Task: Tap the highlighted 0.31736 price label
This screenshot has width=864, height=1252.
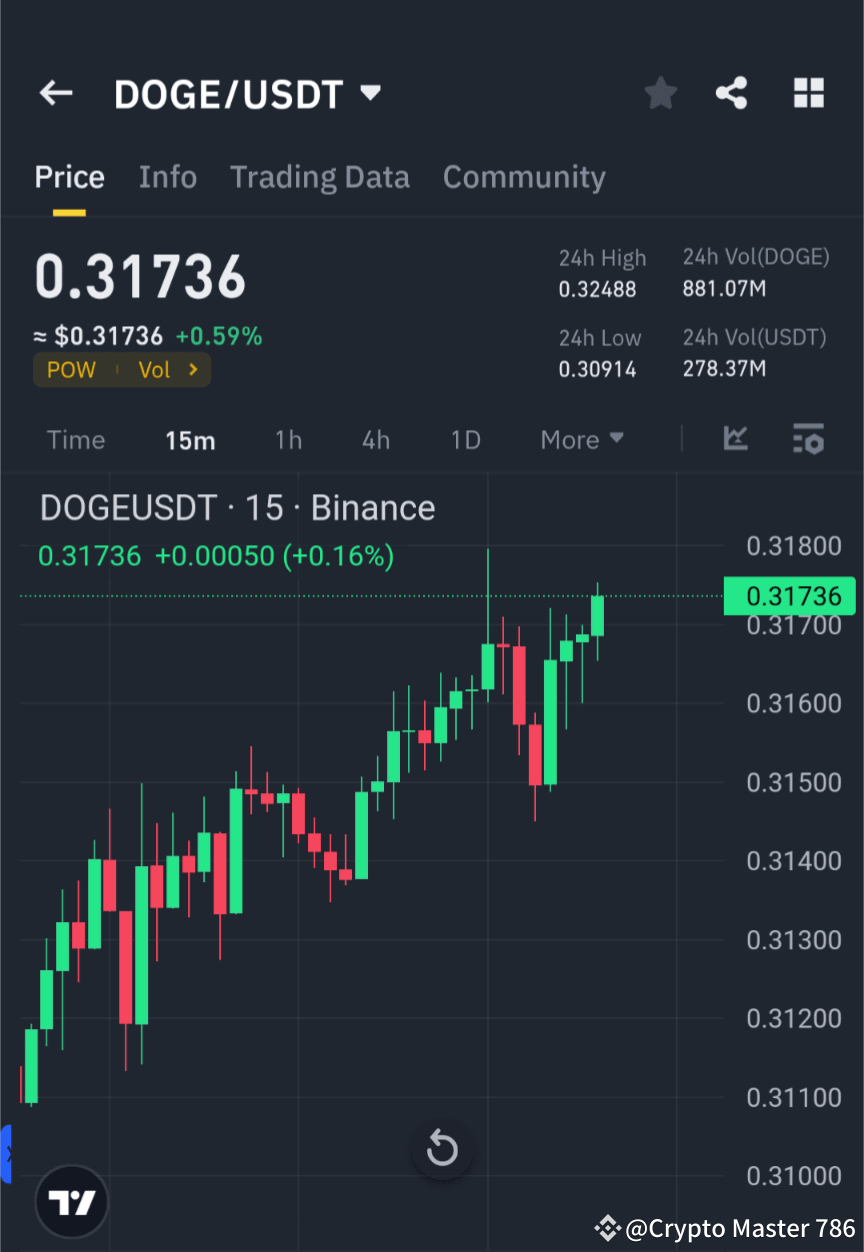Action: coord(789,596)
